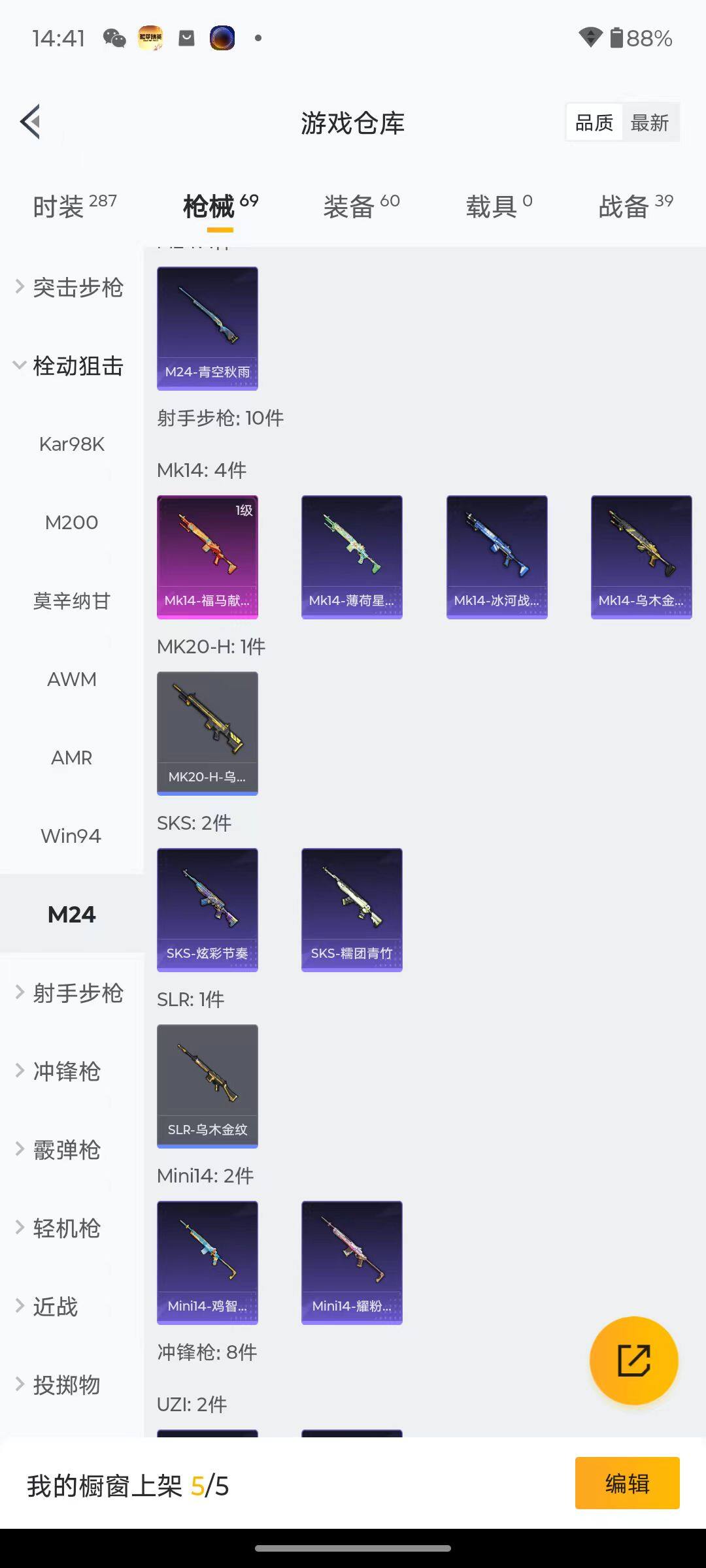Tap the 编辑 button
This screenshot has height=1568, width=706.
[x=627, y=1483]
